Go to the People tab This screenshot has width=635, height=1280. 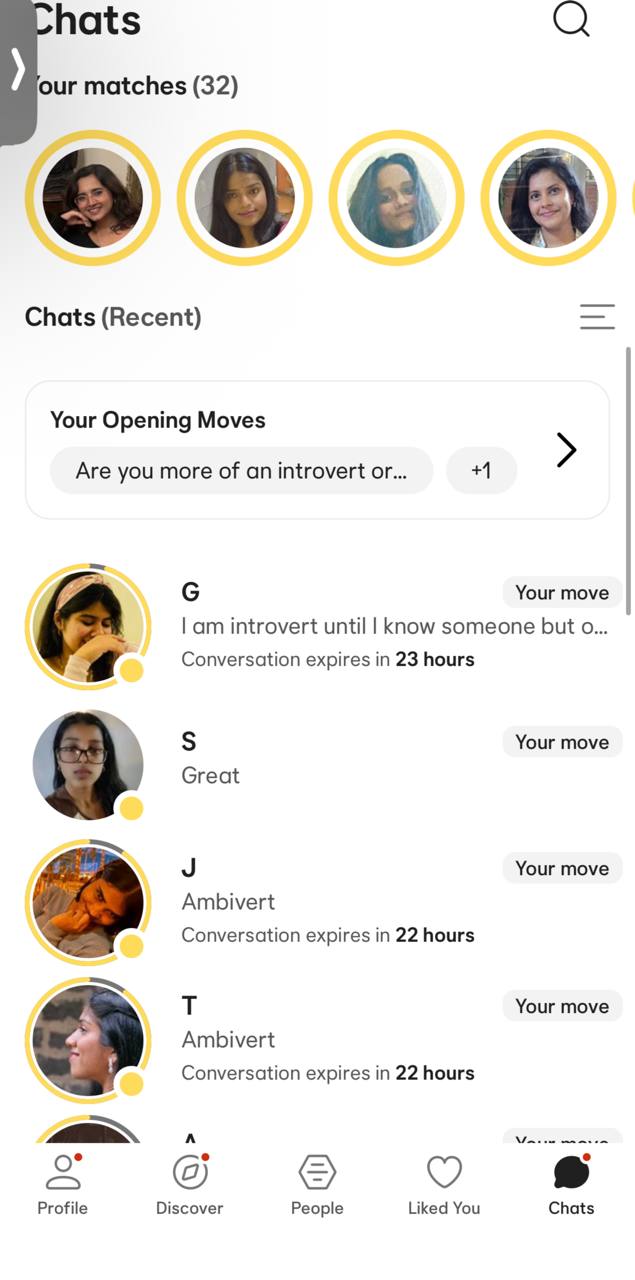point(317,1185)
